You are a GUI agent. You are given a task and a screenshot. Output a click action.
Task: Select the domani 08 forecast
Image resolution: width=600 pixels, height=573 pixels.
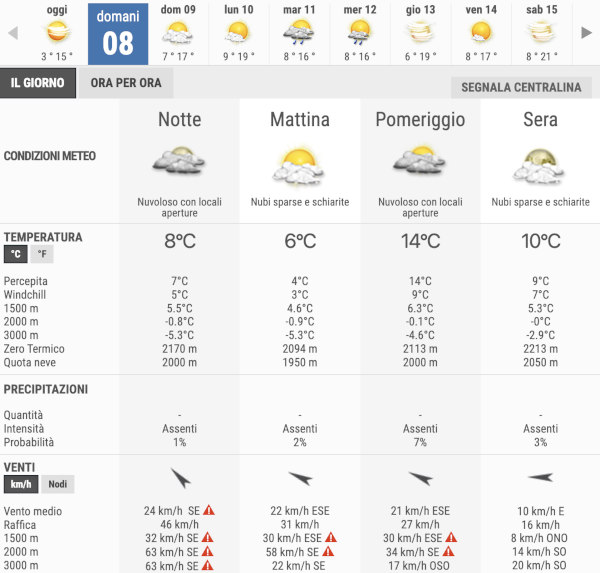click(118, 33)
